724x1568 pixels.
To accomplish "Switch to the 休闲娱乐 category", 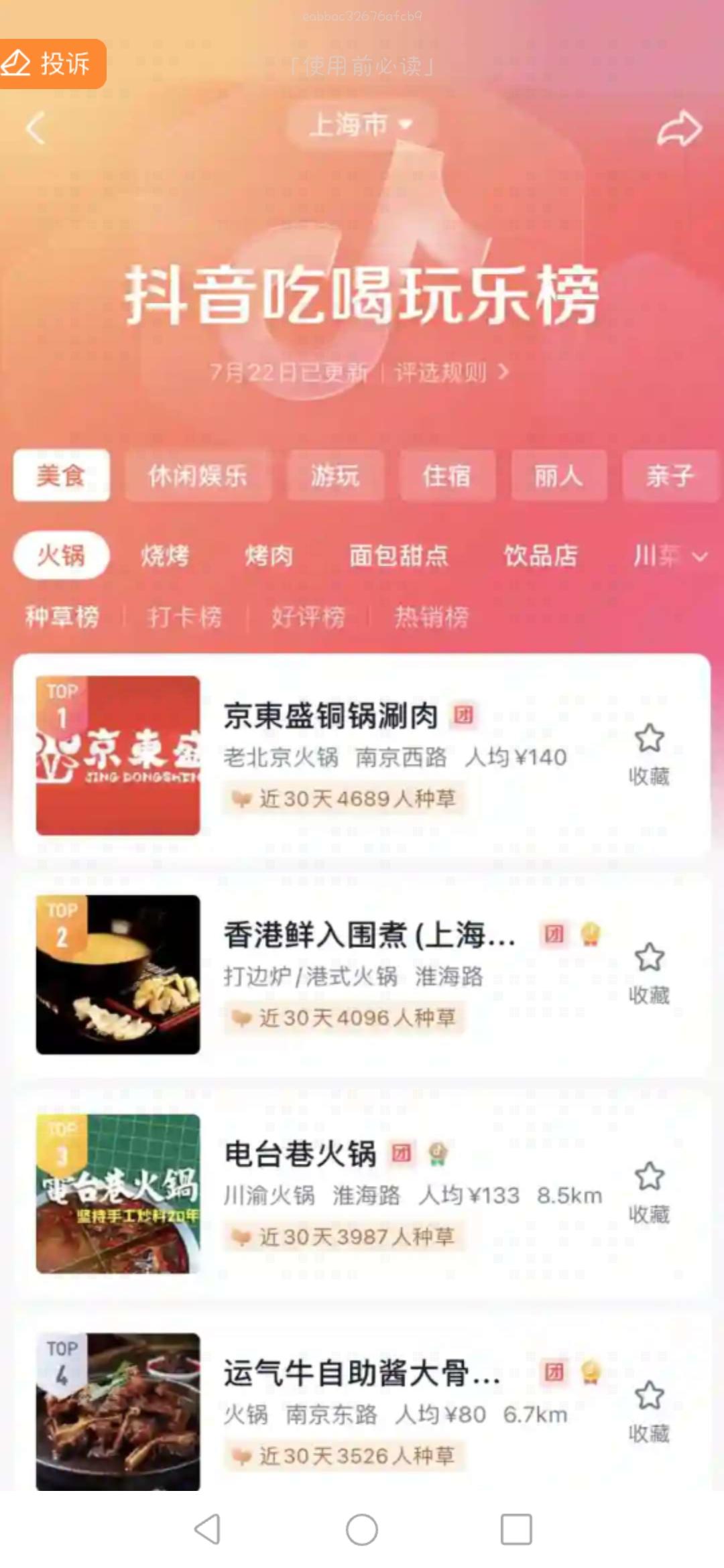I will (198, 476).
